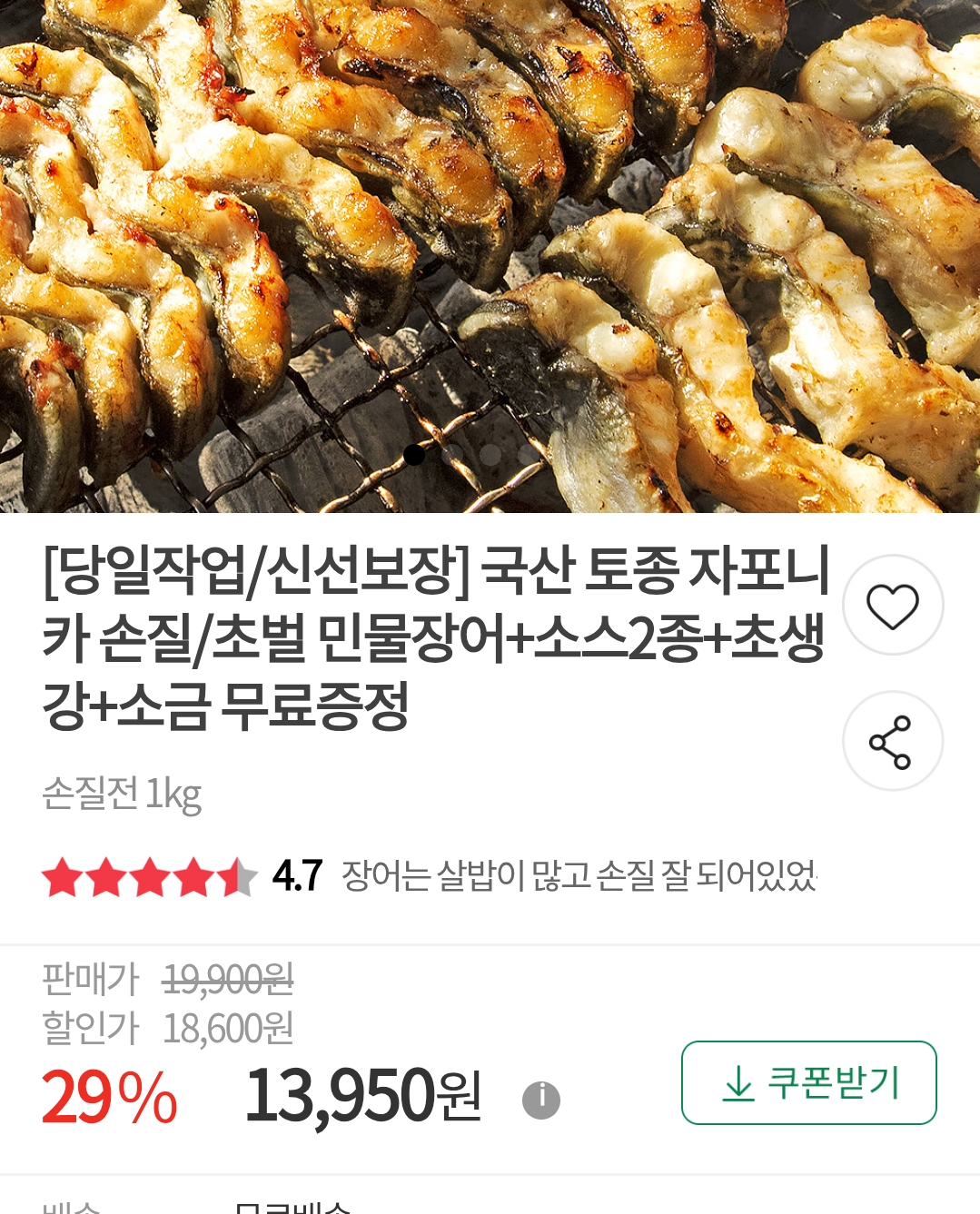This screenshot has width=980, height=1214.
Task: Add this eel product to wishlist
Action: 892,605
